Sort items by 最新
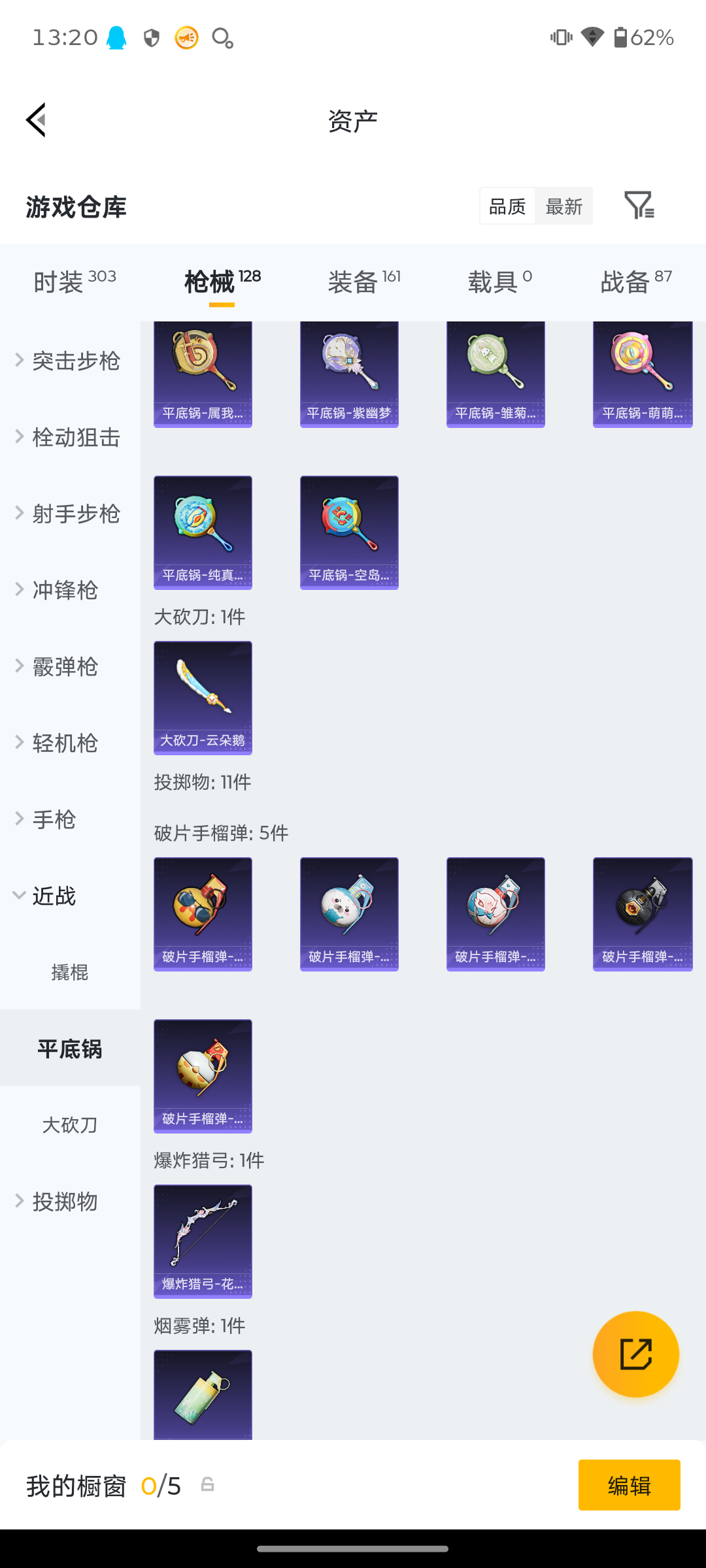The height and width of the screenshot is (1568, 706). (x=563, y=206)
